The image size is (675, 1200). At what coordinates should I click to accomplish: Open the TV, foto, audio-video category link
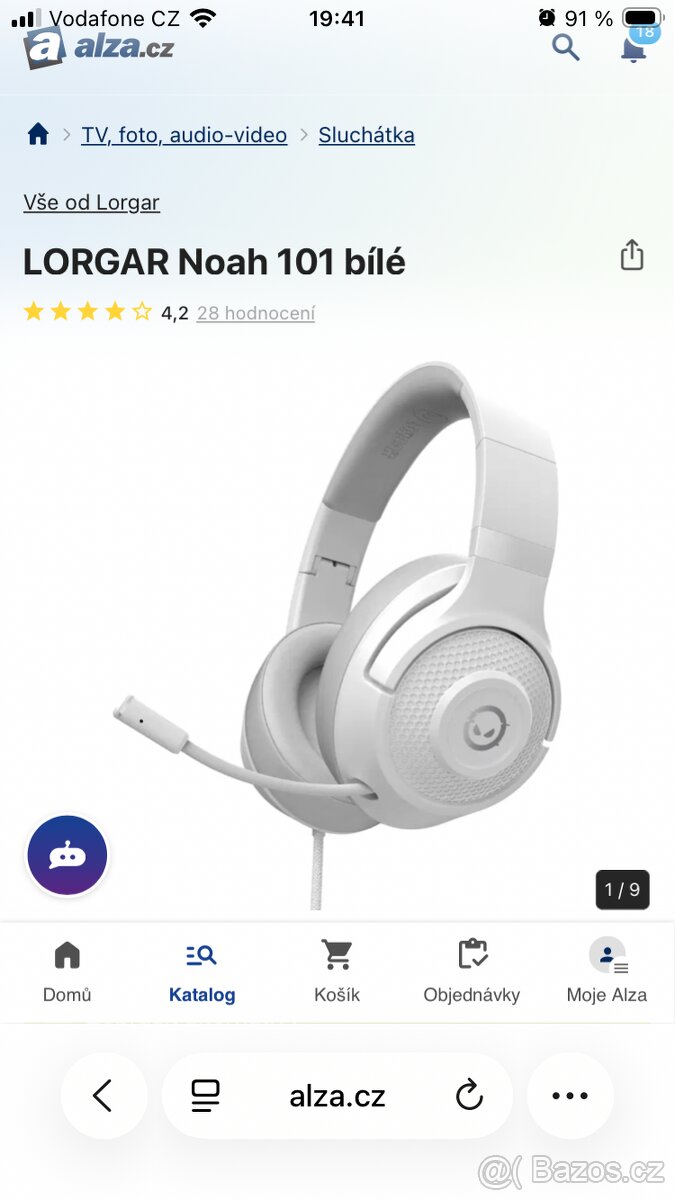tap(184, 135)
